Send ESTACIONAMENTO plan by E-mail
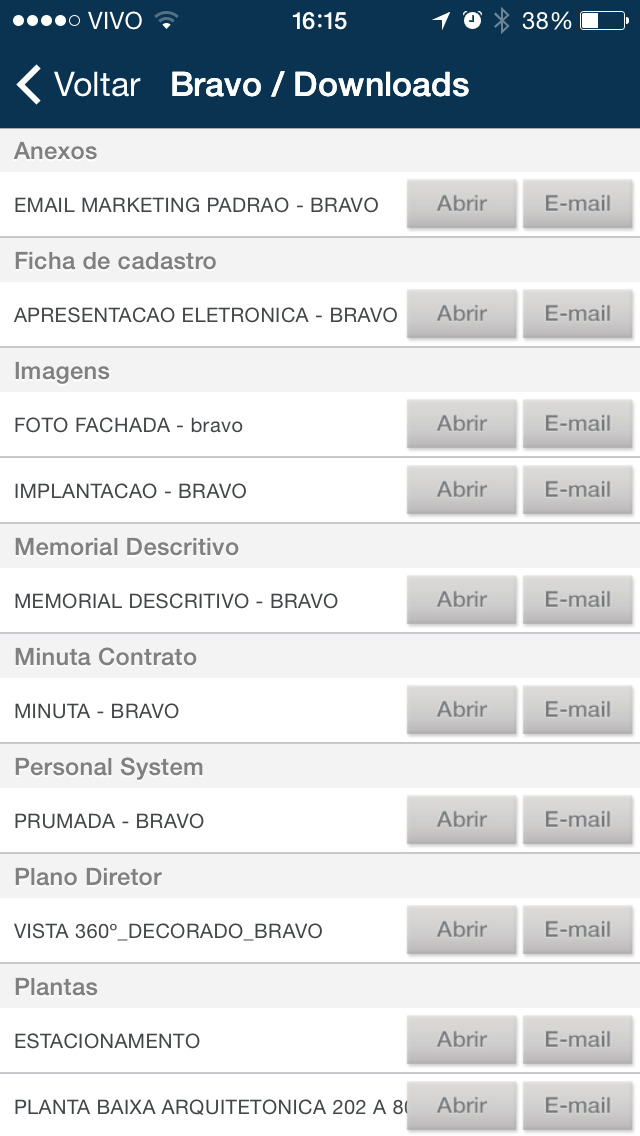Screen dimensions: 640x1136 pyautogui.click(x=578, y=1040)
